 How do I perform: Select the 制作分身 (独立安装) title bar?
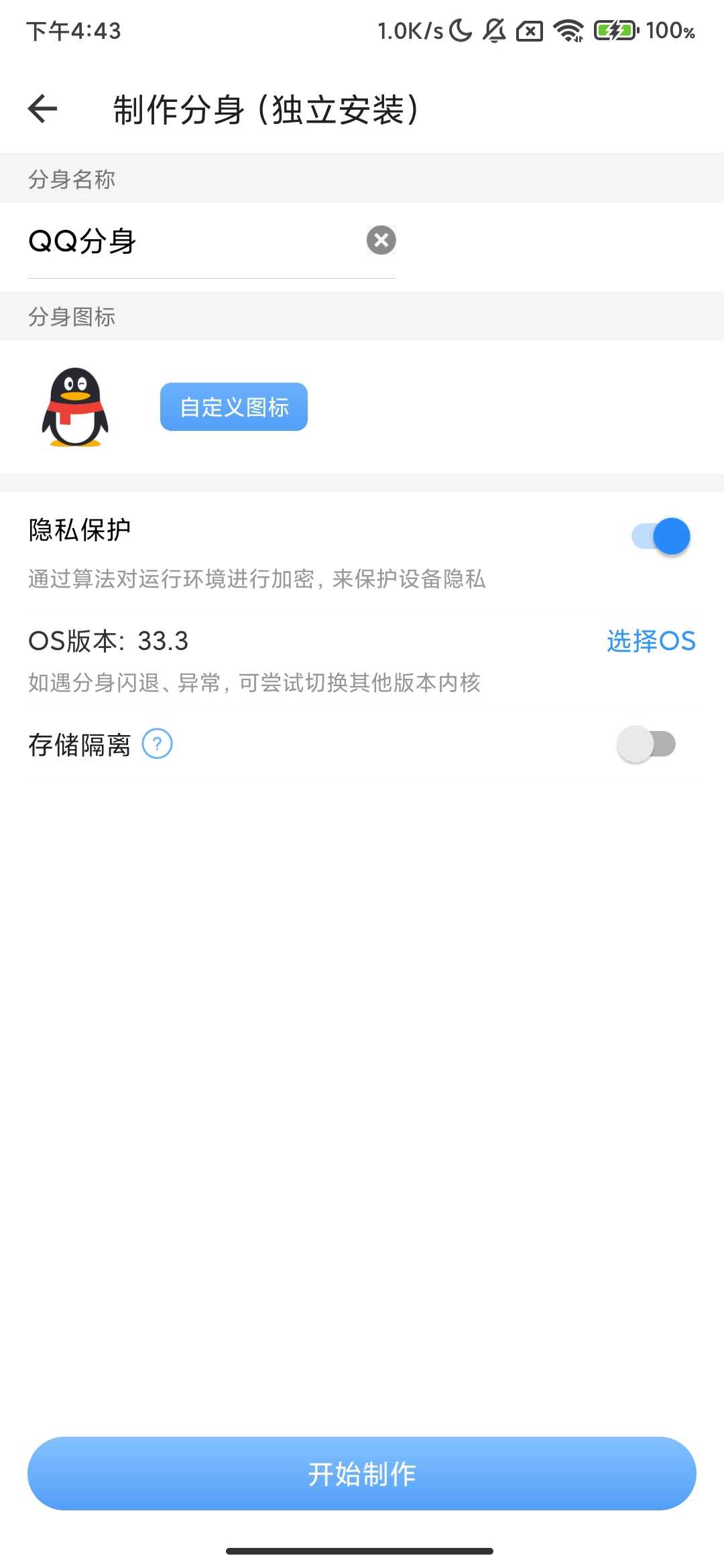point(265,109)
